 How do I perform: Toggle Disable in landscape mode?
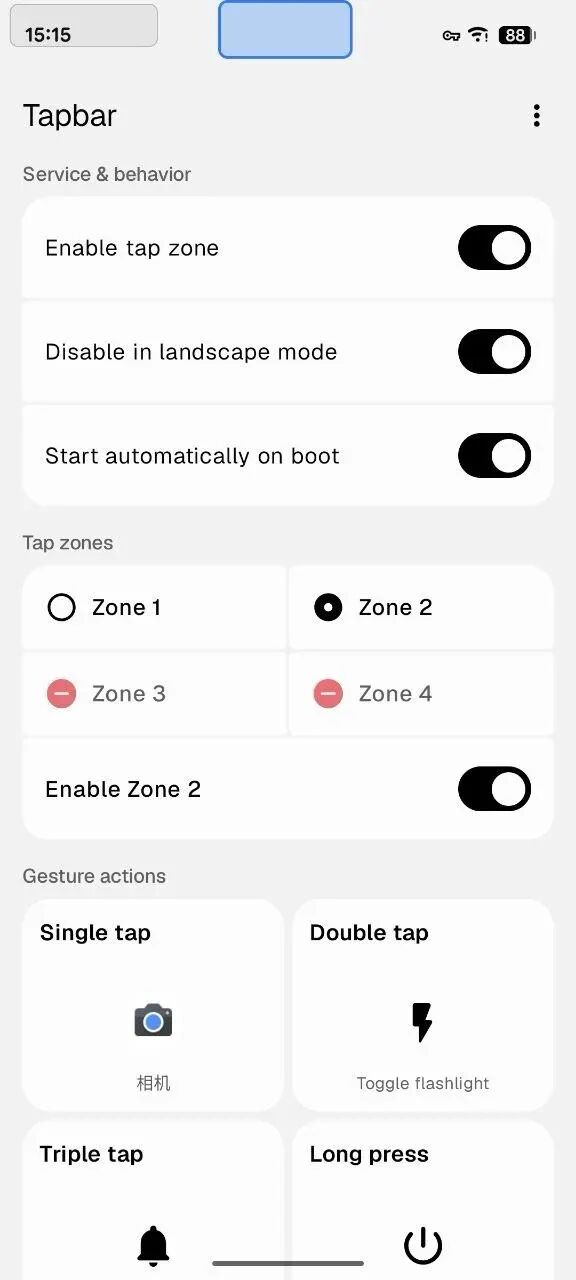click(494, 352)
